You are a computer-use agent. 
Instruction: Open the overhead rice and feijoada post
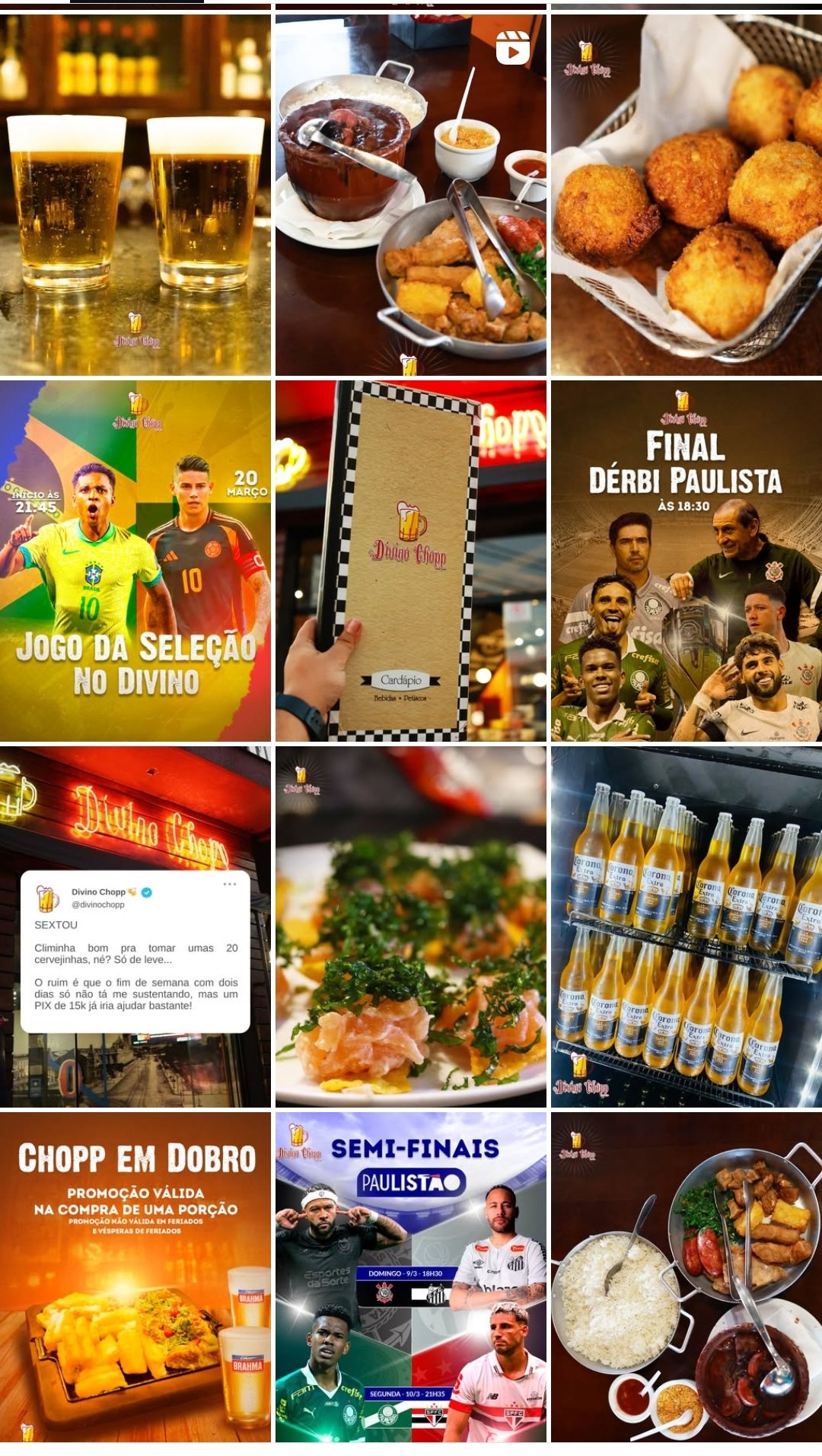(x=686, y=1276)
